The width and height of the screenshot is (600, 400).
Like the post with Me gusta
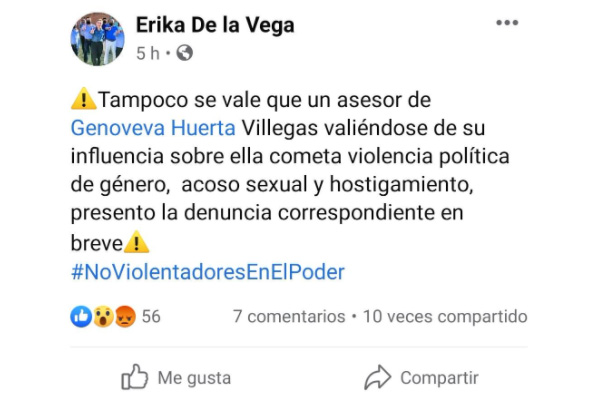175,377
